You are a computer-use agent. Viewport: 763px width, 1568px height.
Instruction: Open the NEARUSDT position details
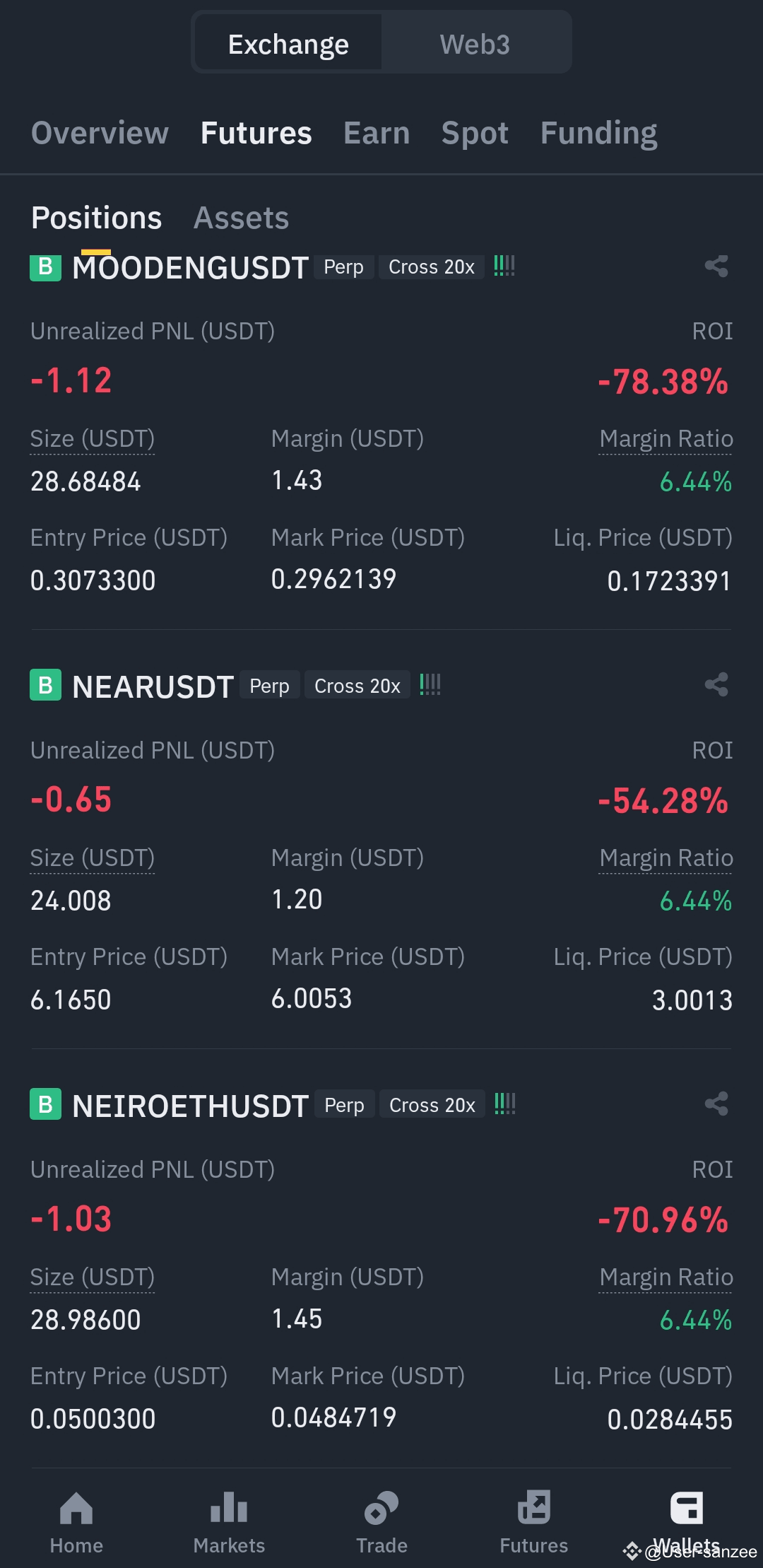pos(153,686)
